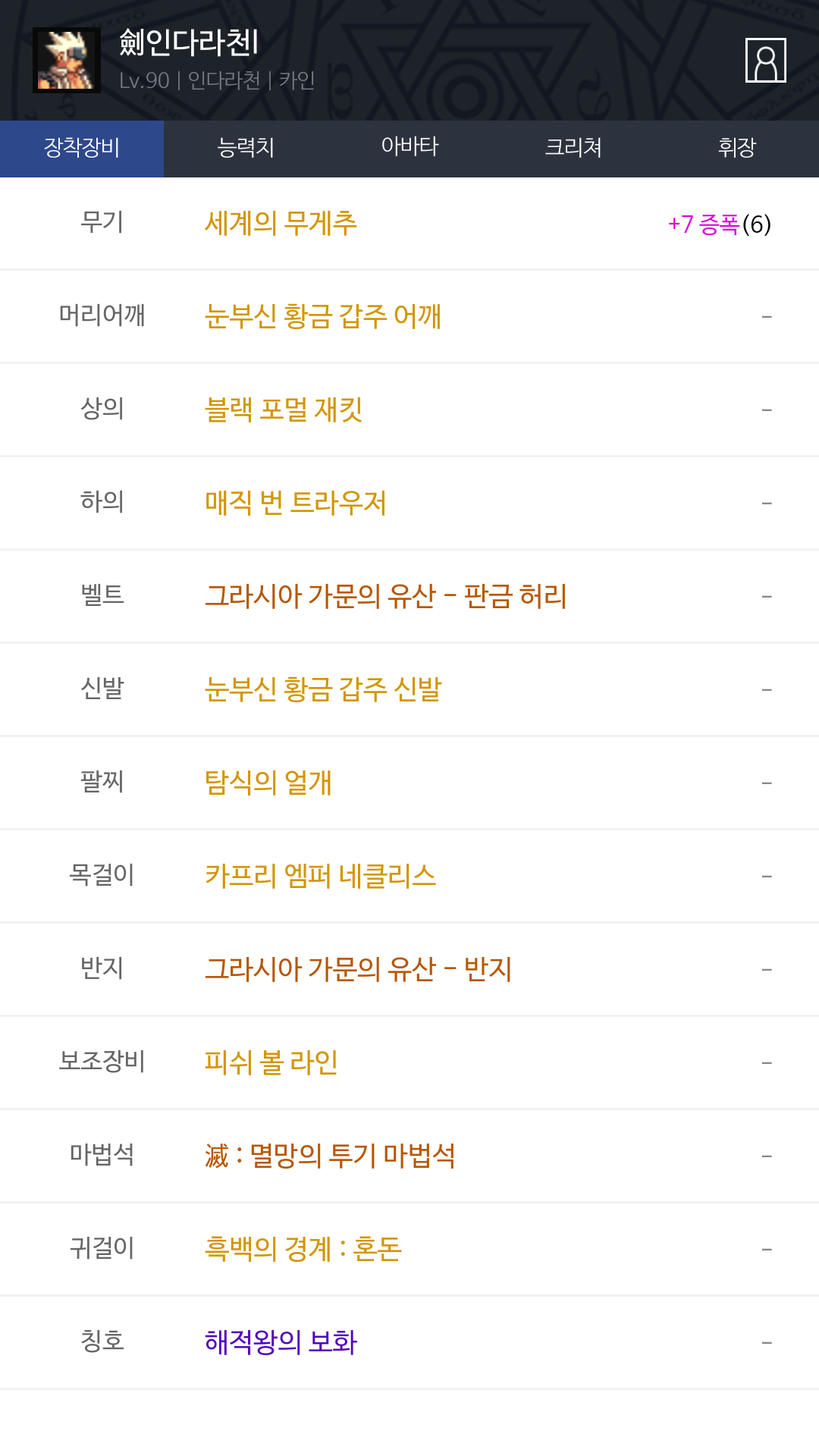Select the 장착장비 tab

(x=82, y=149)
